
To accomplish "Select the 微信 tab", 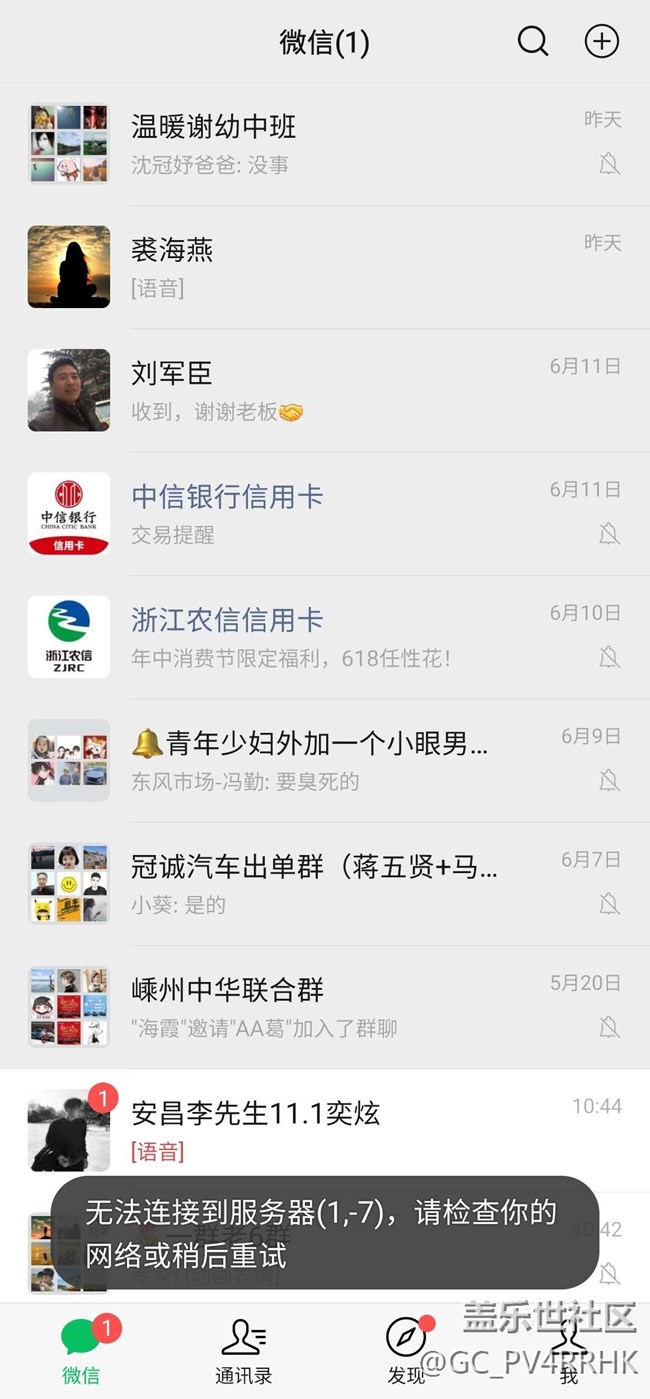I will tap(81, 1351).
